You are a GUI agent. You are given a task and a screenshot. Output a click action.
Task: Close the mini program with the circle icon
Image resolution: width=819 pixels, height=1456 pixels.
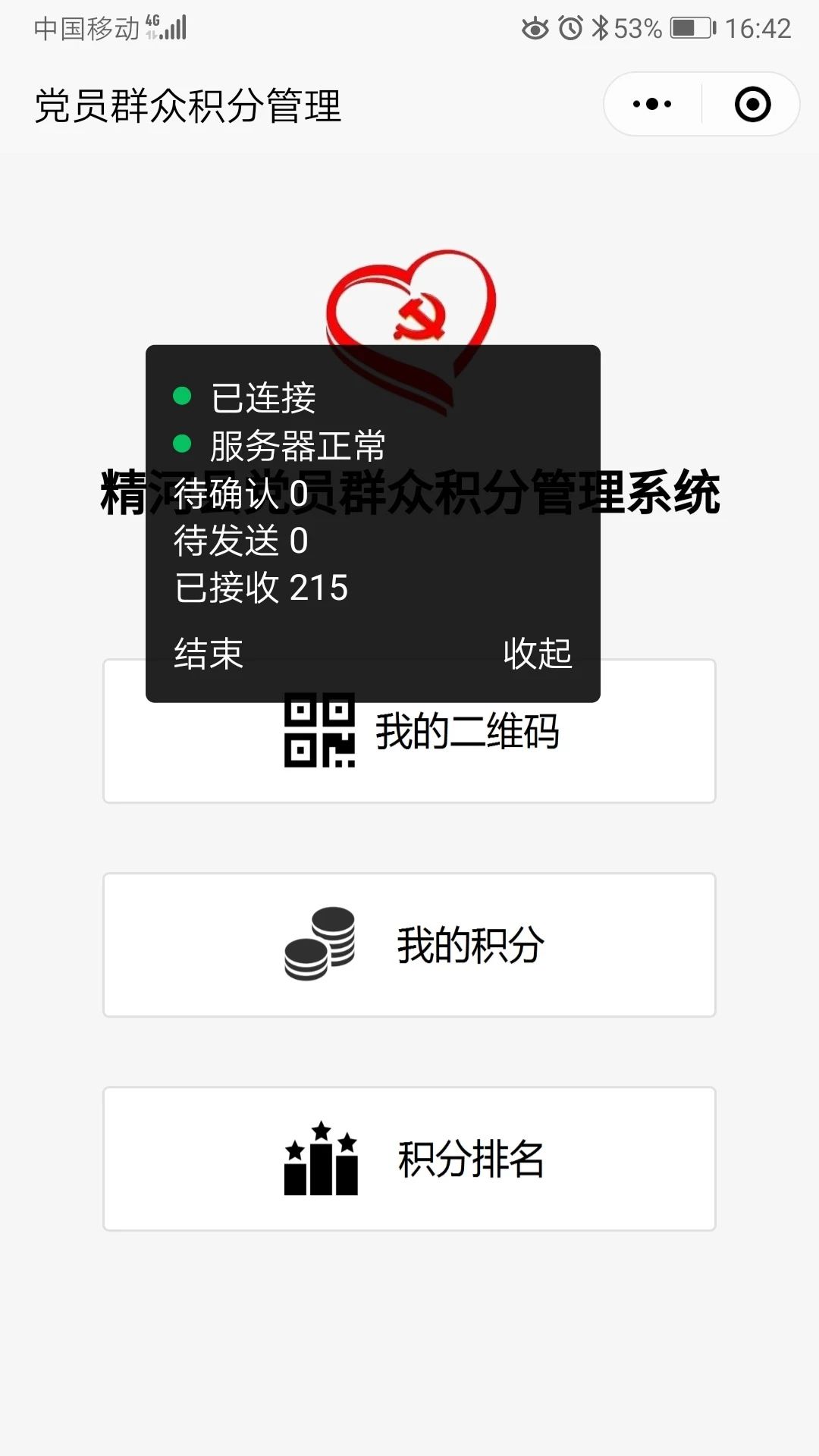(x=752, y=104)
